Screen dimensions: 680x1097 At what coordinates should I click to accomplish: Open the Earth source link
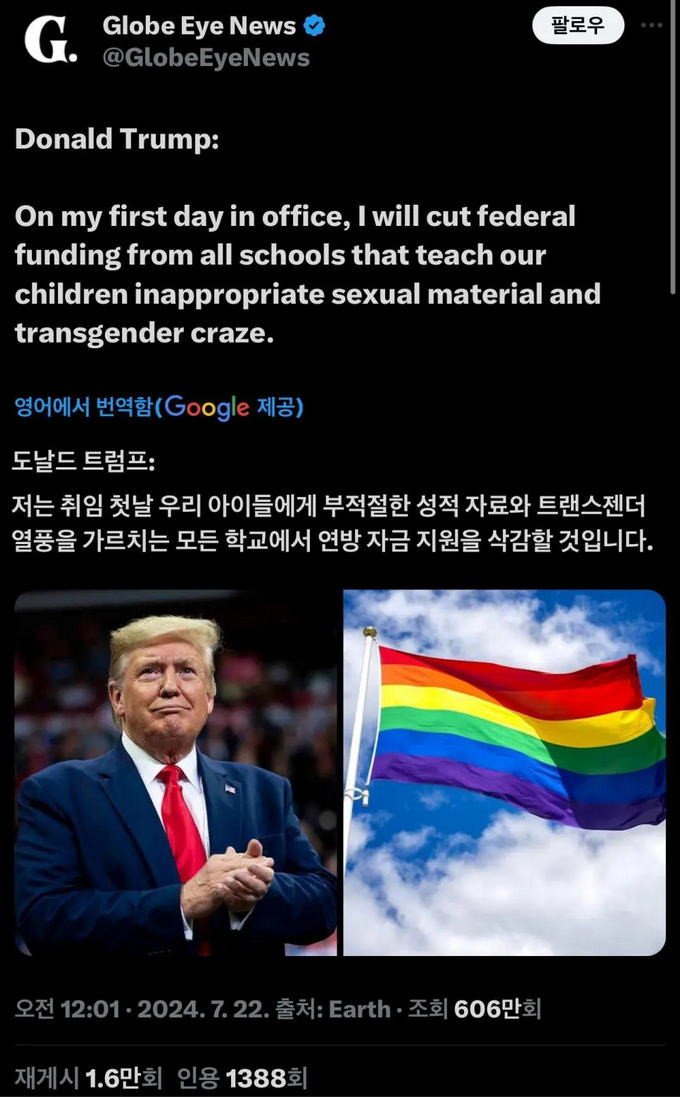pos(360,1008)
